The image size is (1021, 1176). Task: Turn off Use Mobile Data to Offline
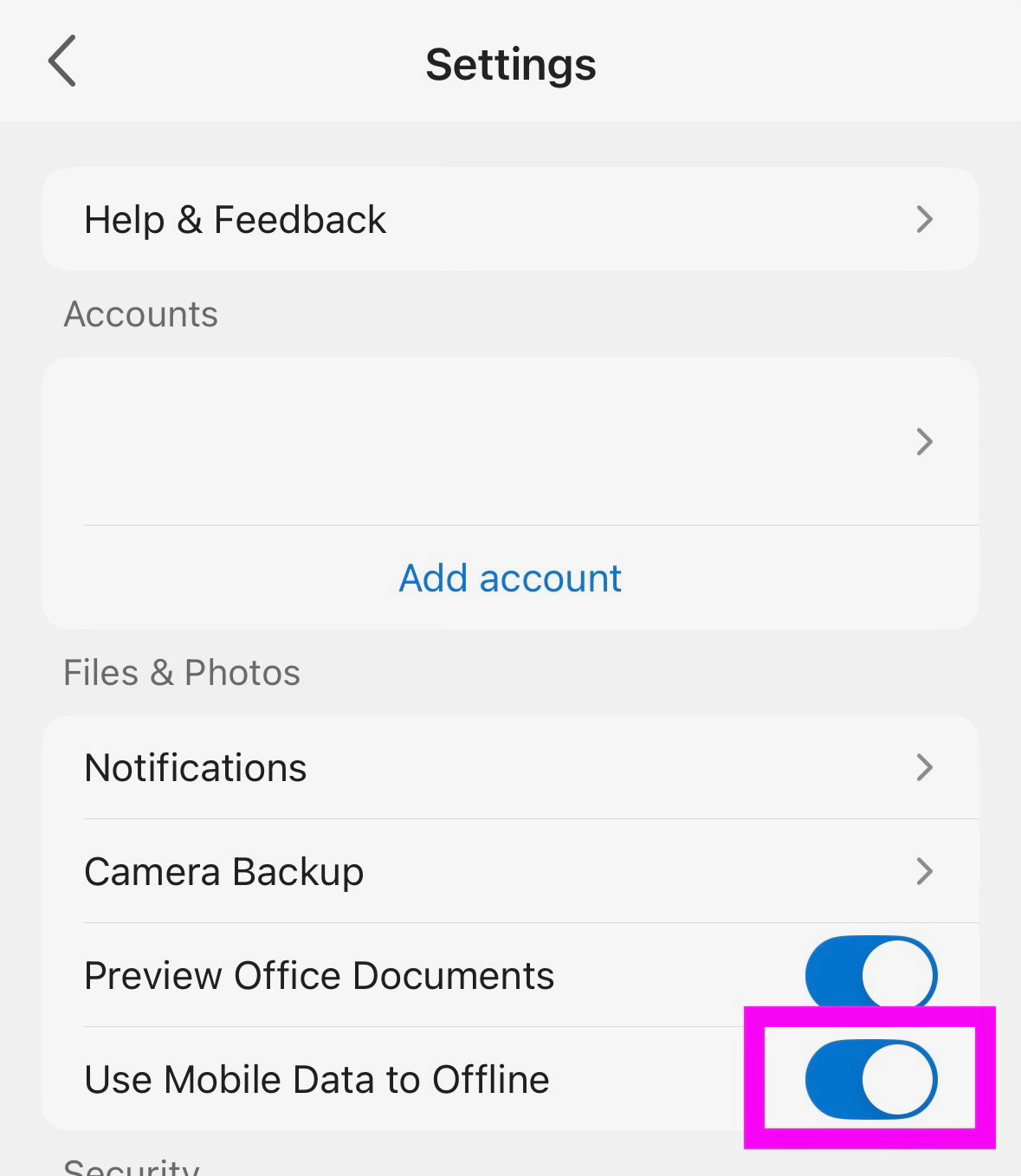870,1079
